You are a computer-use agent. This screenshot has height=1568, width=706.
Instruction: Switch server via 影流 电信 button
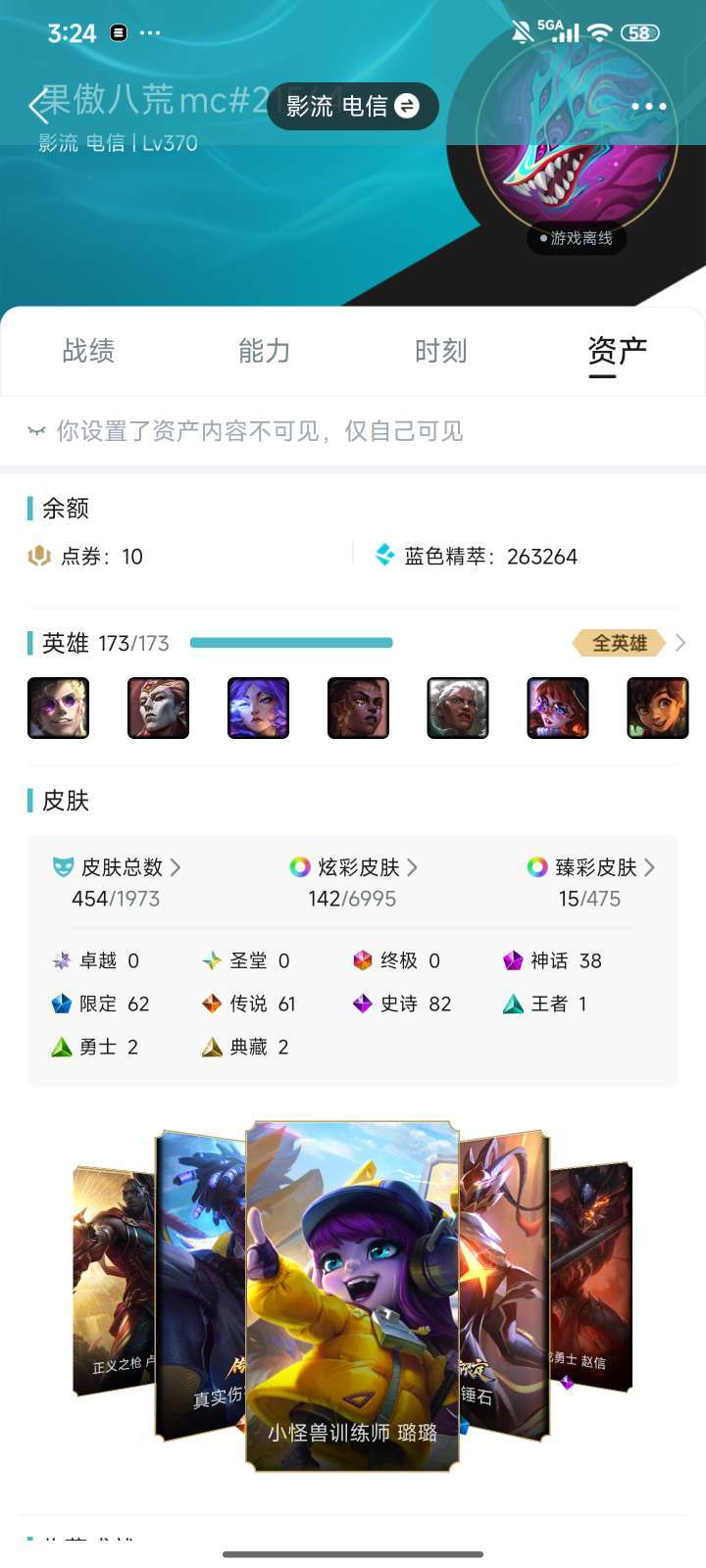point(352,106)
